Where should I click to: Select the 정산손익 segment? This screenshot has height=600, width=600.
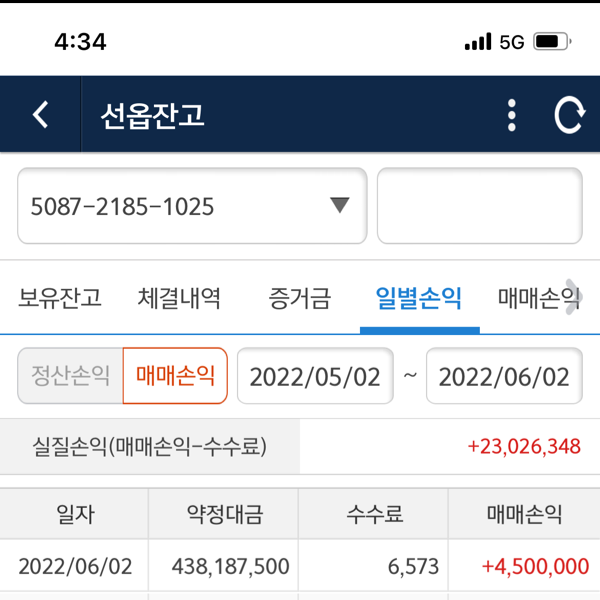point(71,376)
